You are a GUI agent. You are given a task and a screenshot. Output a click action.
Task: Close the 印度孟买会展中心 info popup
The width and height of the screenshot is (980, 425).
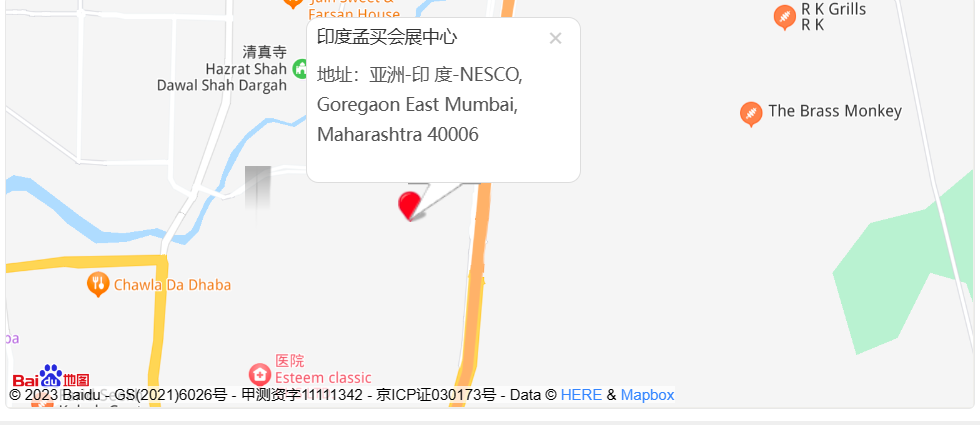pos(556,39)
